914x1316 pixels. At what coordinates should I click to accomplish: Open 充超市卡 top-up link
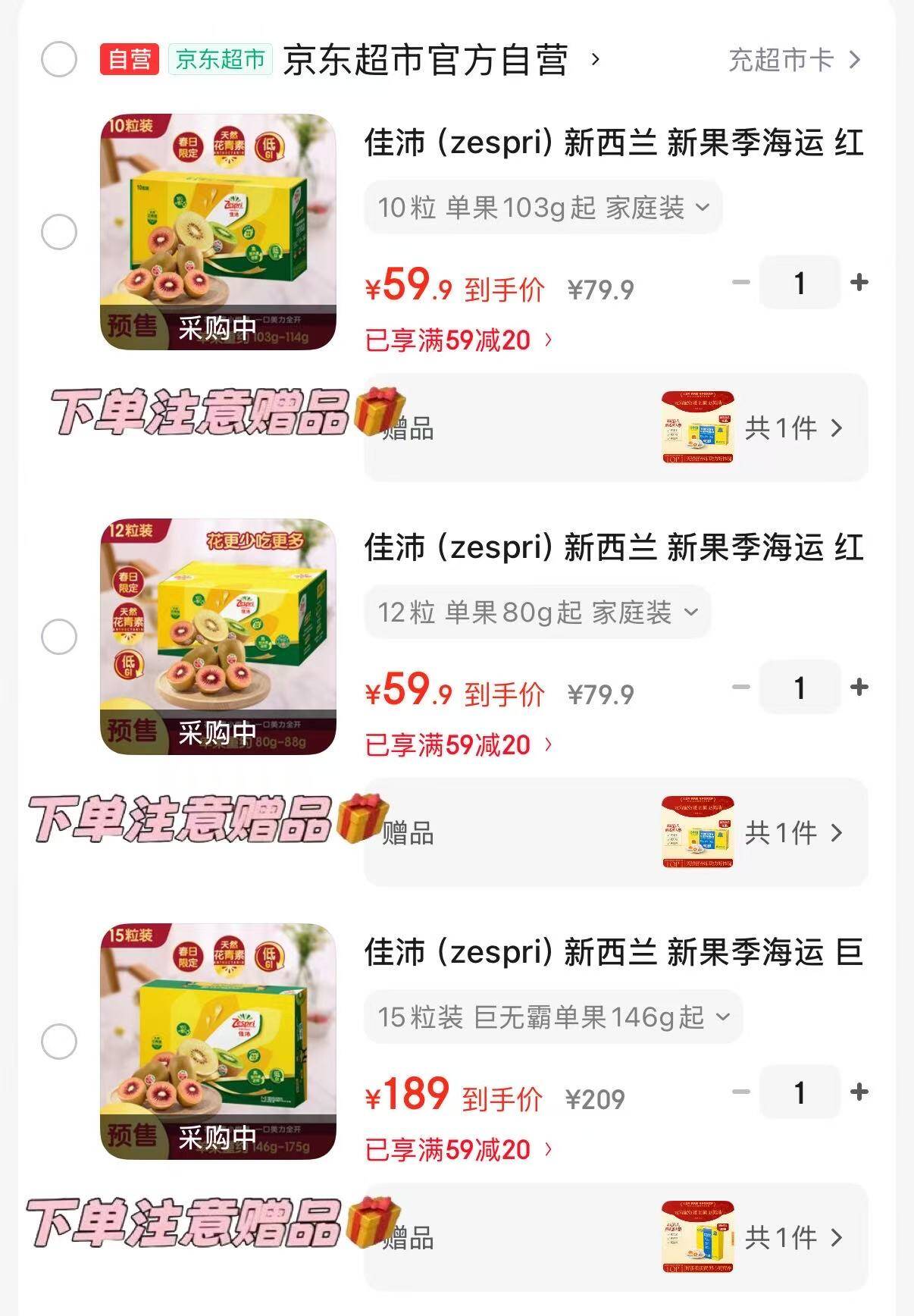[x=793, y=60]
